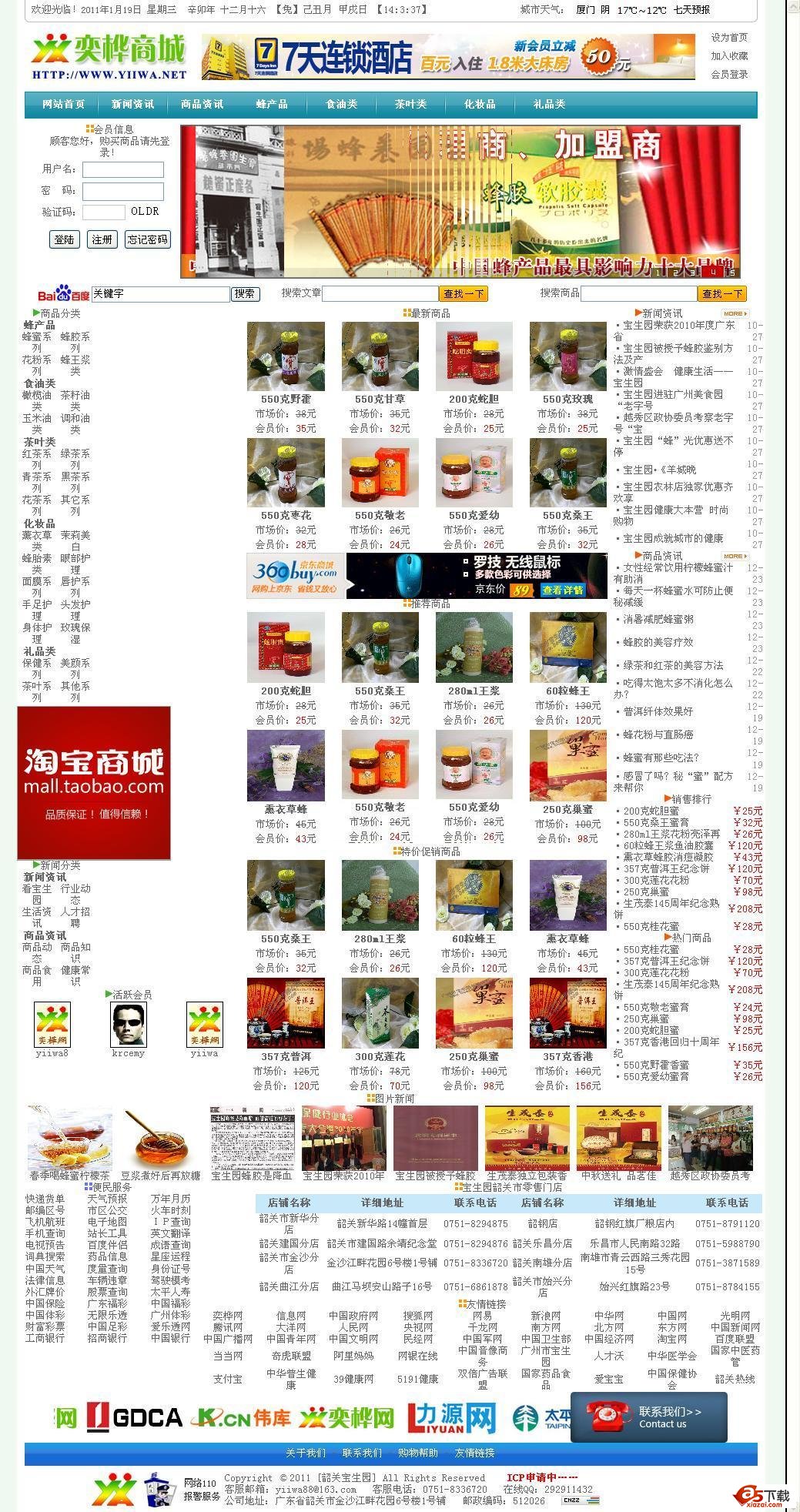Focus the 搜索文章 text field
The image size is (800, 1512).
point(380,293)
